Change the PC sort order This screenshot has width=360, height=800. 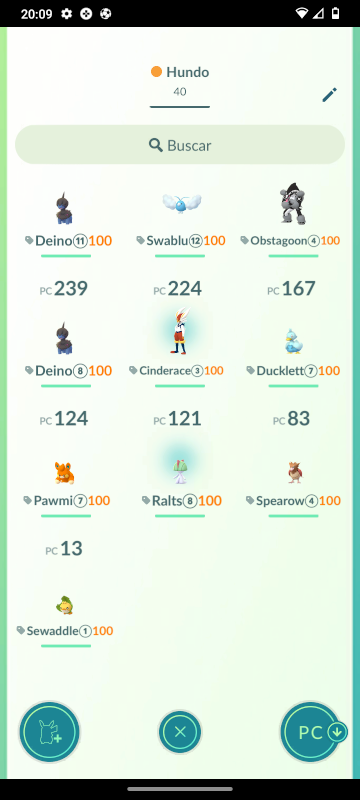click(x=312, y=732)
